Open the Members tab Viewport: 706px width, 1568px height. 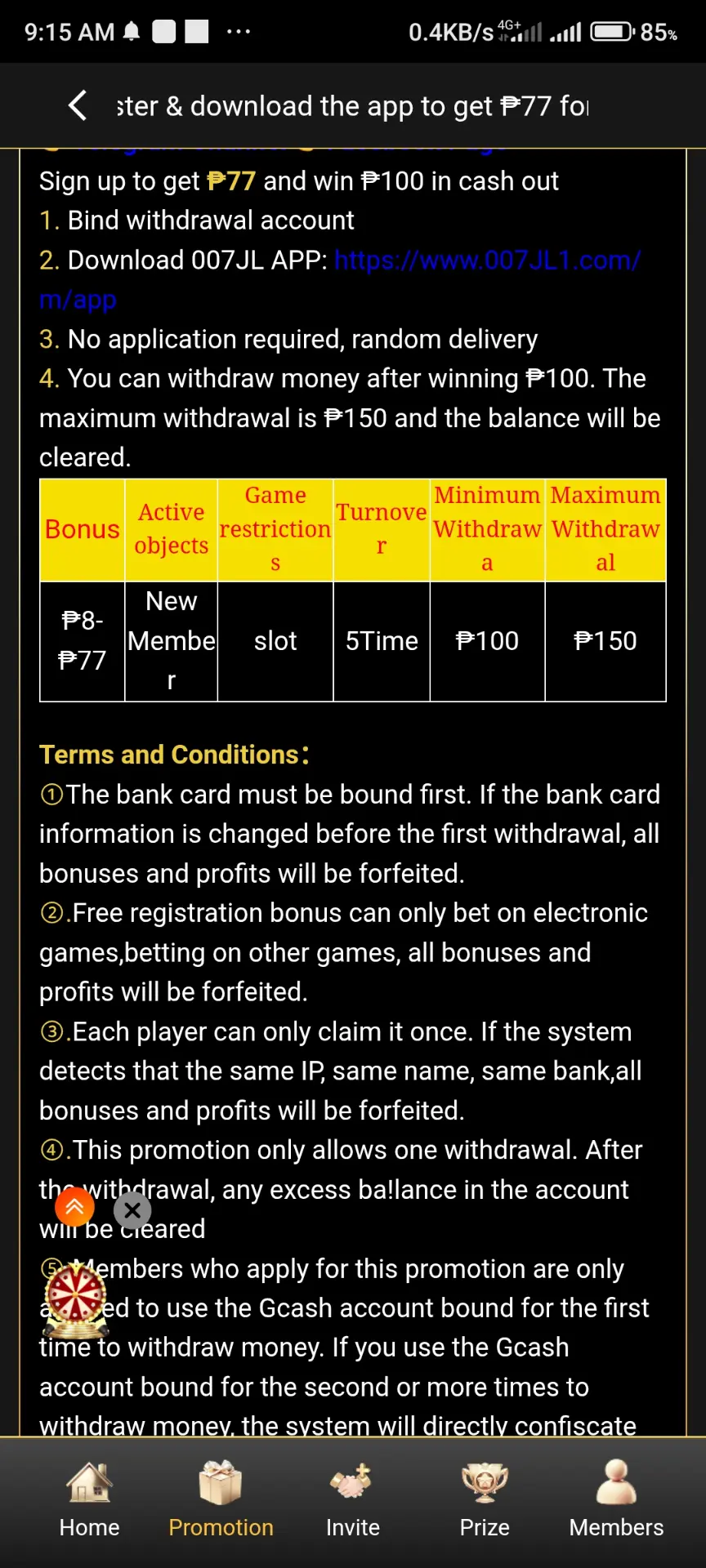point(616,1500)
